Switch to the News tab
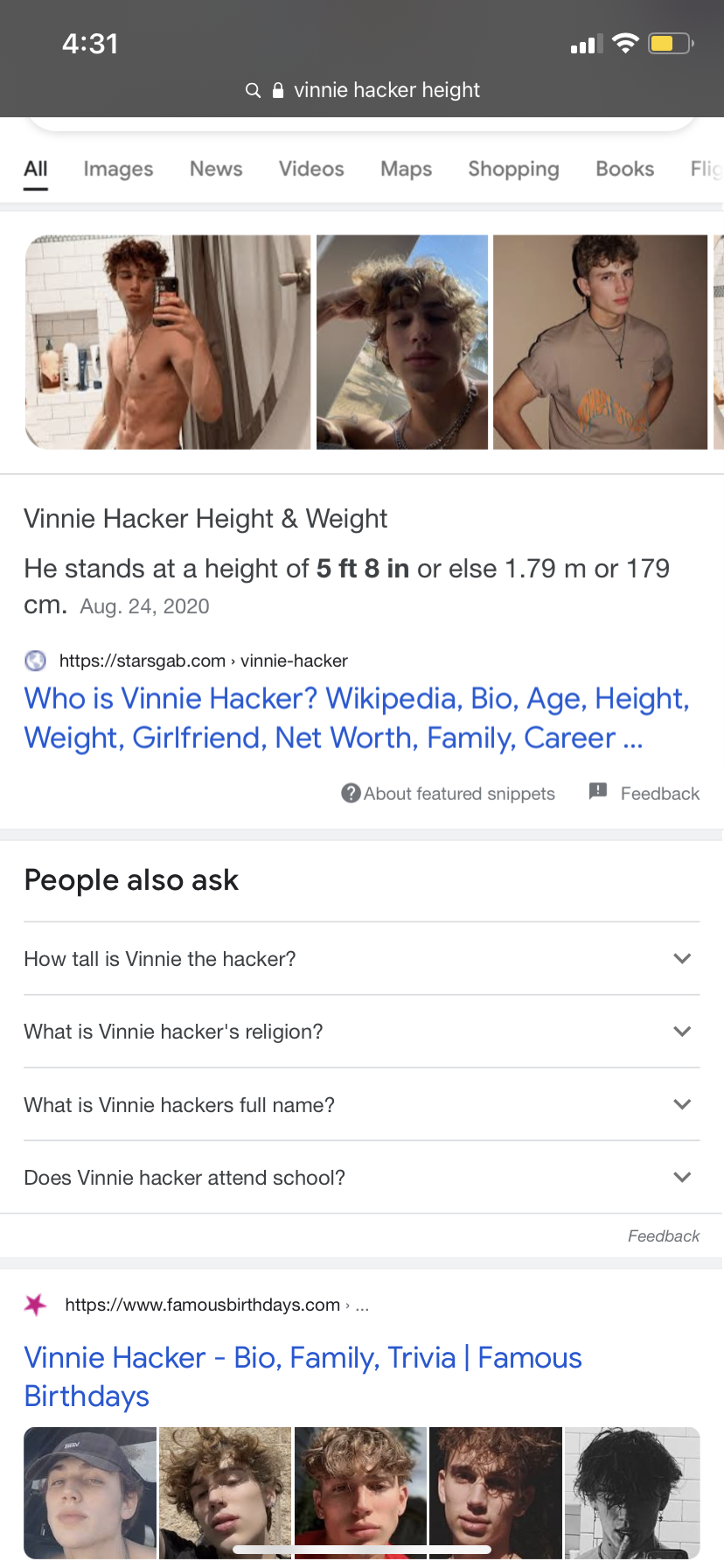This screenshot has width=724, height=1568. coord(216,169)
